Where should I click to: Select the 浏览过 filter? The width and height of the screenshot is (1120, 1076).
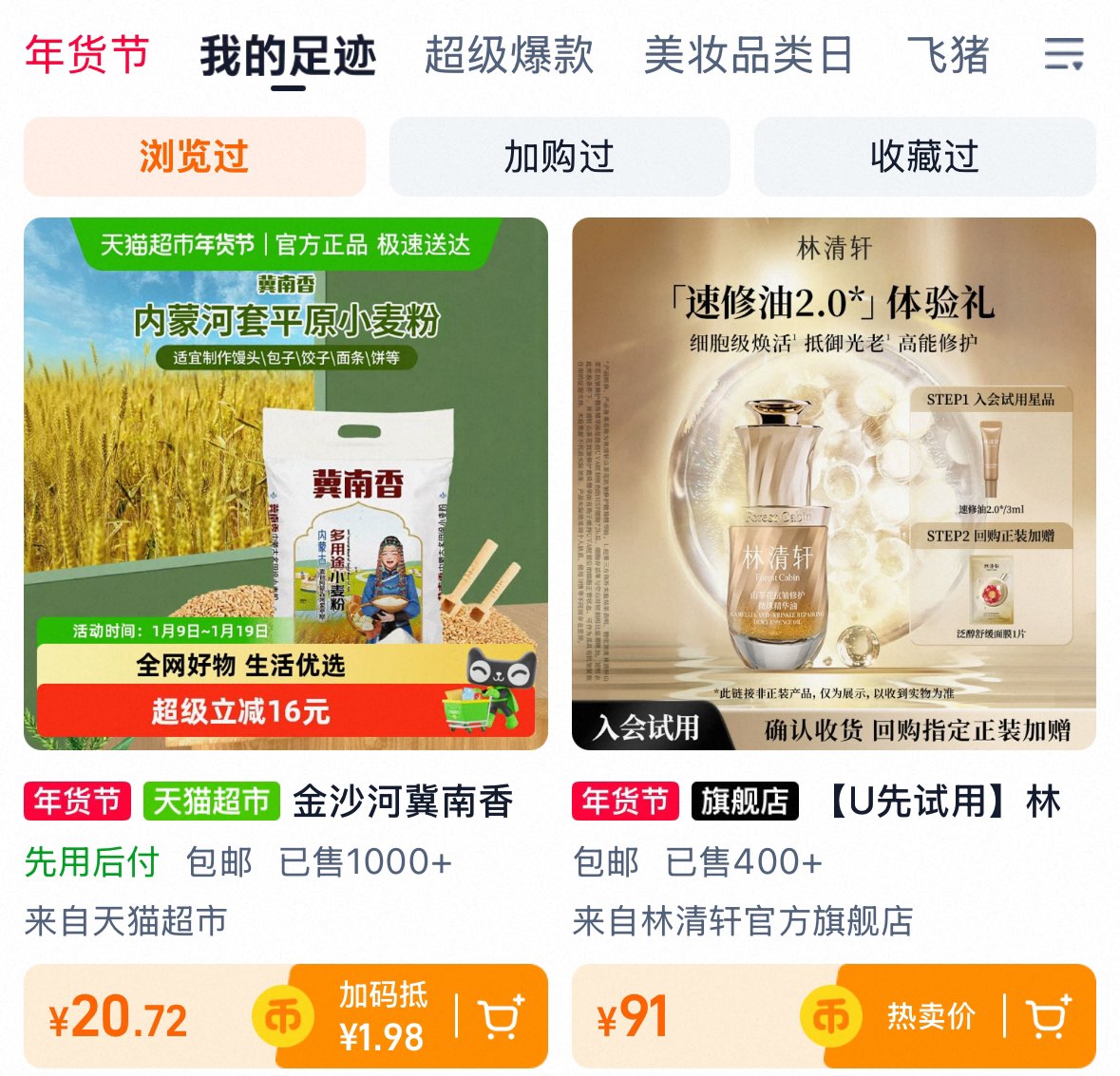(194, 157)
